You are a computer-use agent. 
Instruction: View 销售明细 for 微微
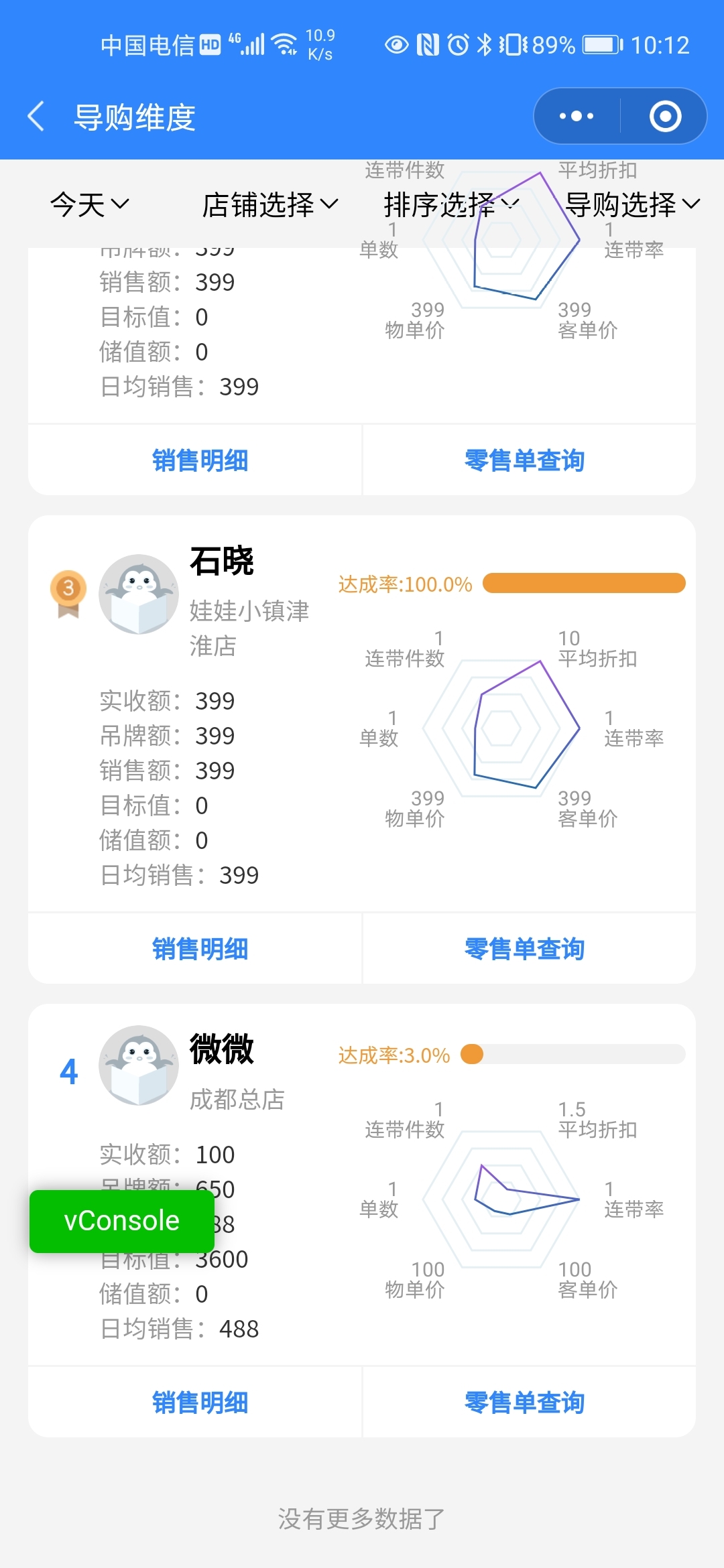click(x=200, y=1402)
